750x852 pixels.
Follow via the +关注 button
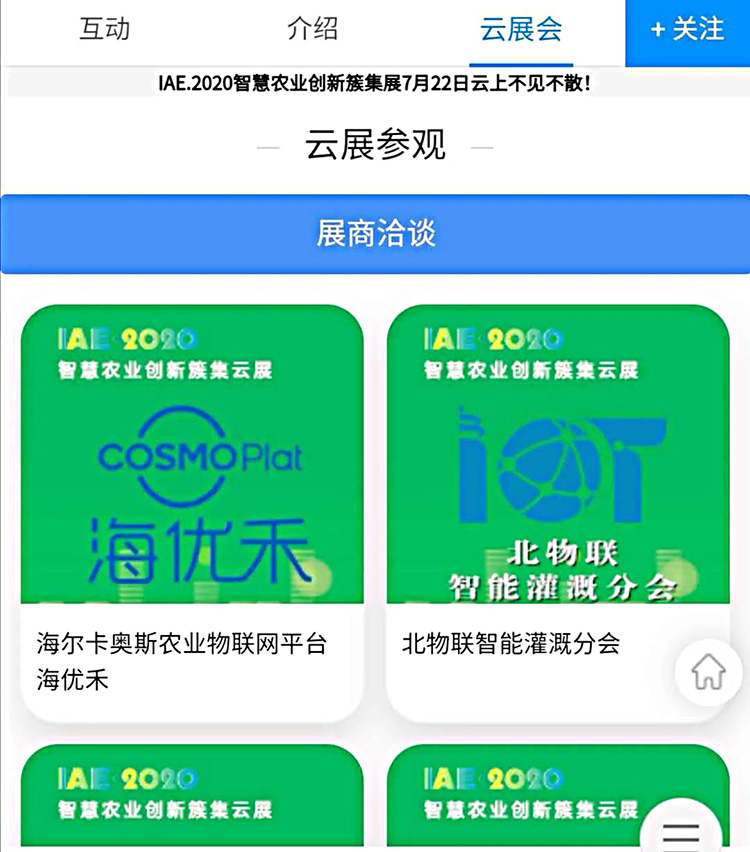(x=687, y=30)
